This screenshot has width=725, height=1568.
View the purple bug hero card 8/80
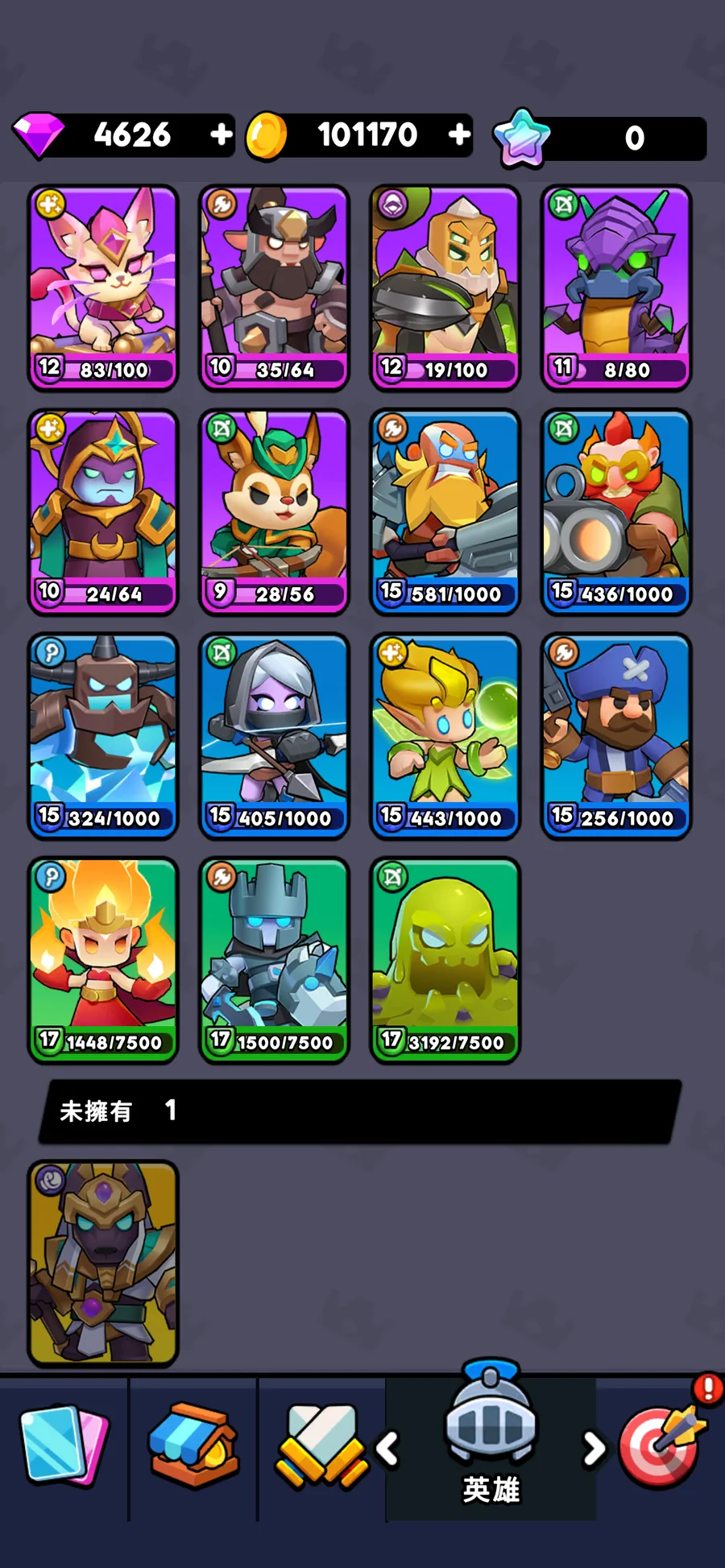point(616,288)
